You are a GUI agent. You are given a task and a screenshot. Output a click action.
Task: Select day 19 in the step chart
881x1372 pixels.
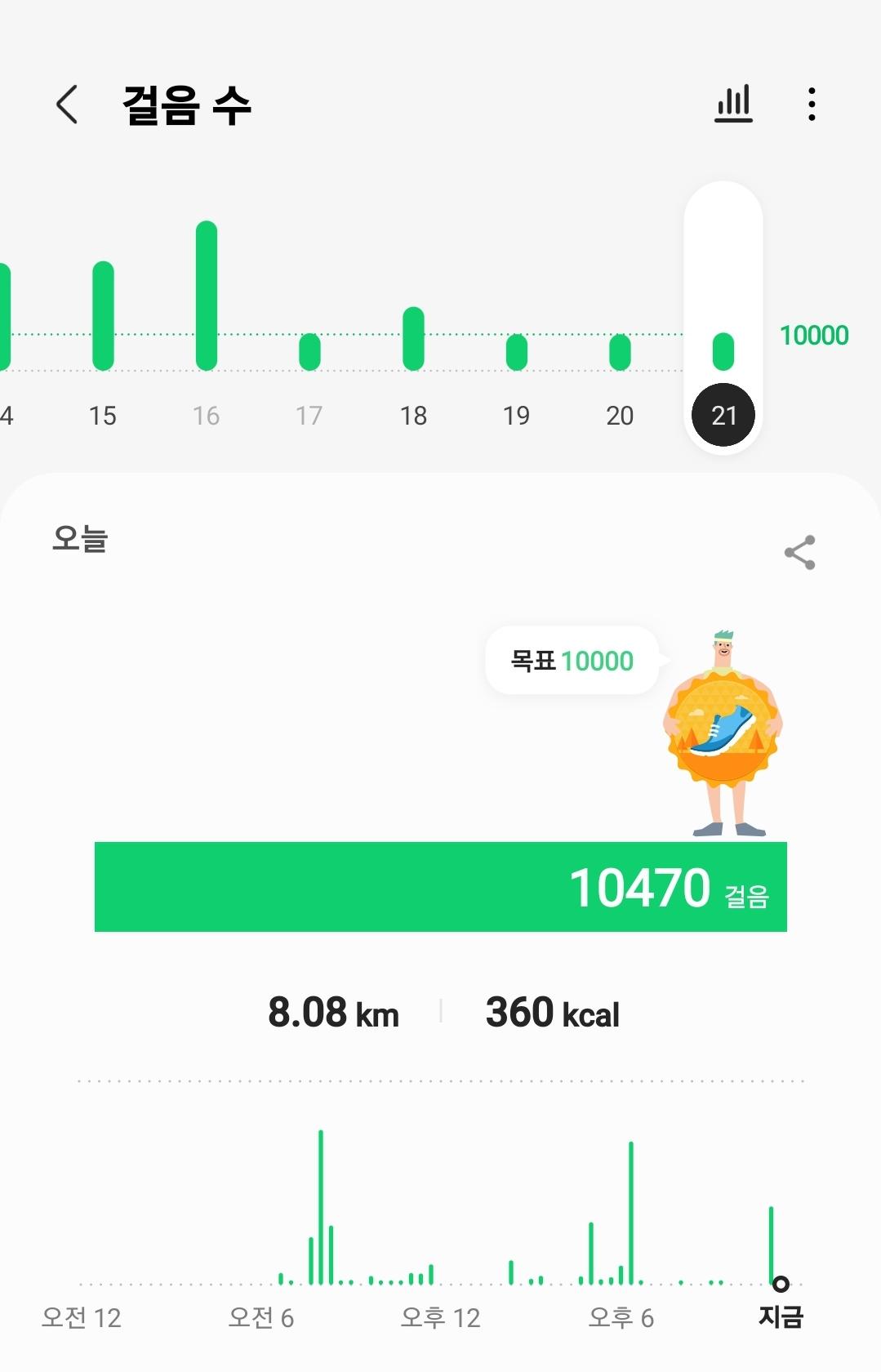(x=516, y=415)
